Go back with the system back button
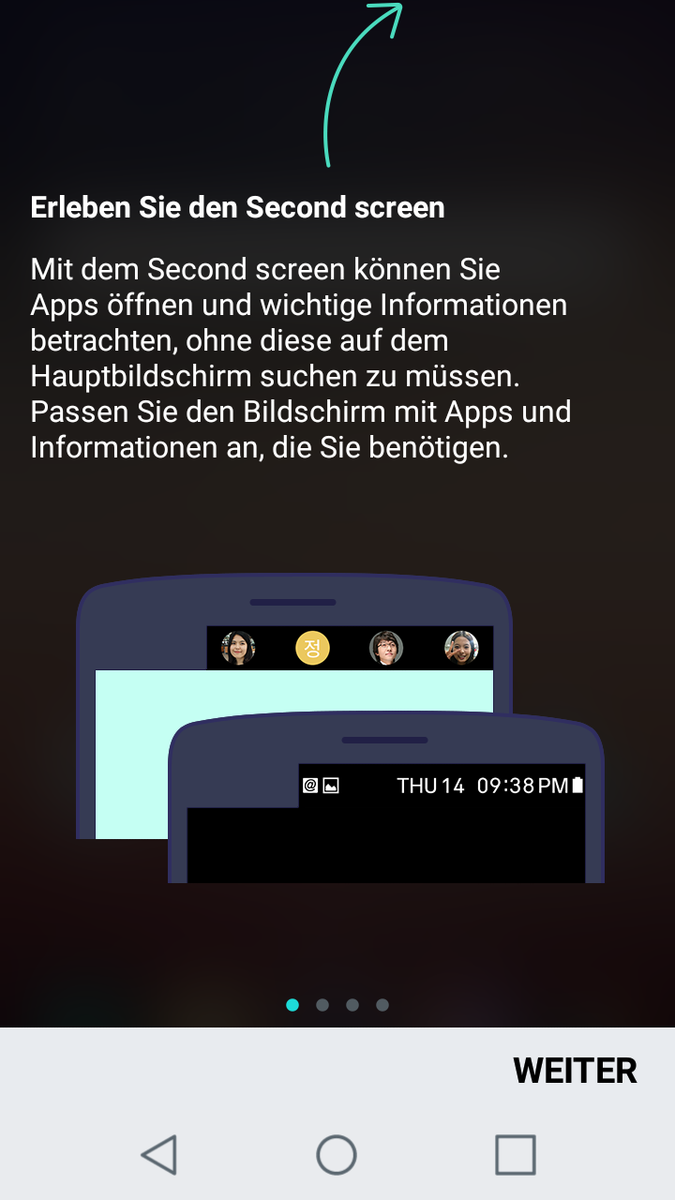The width and height of the screenshot is (675, 1200). pos(160,1154)
